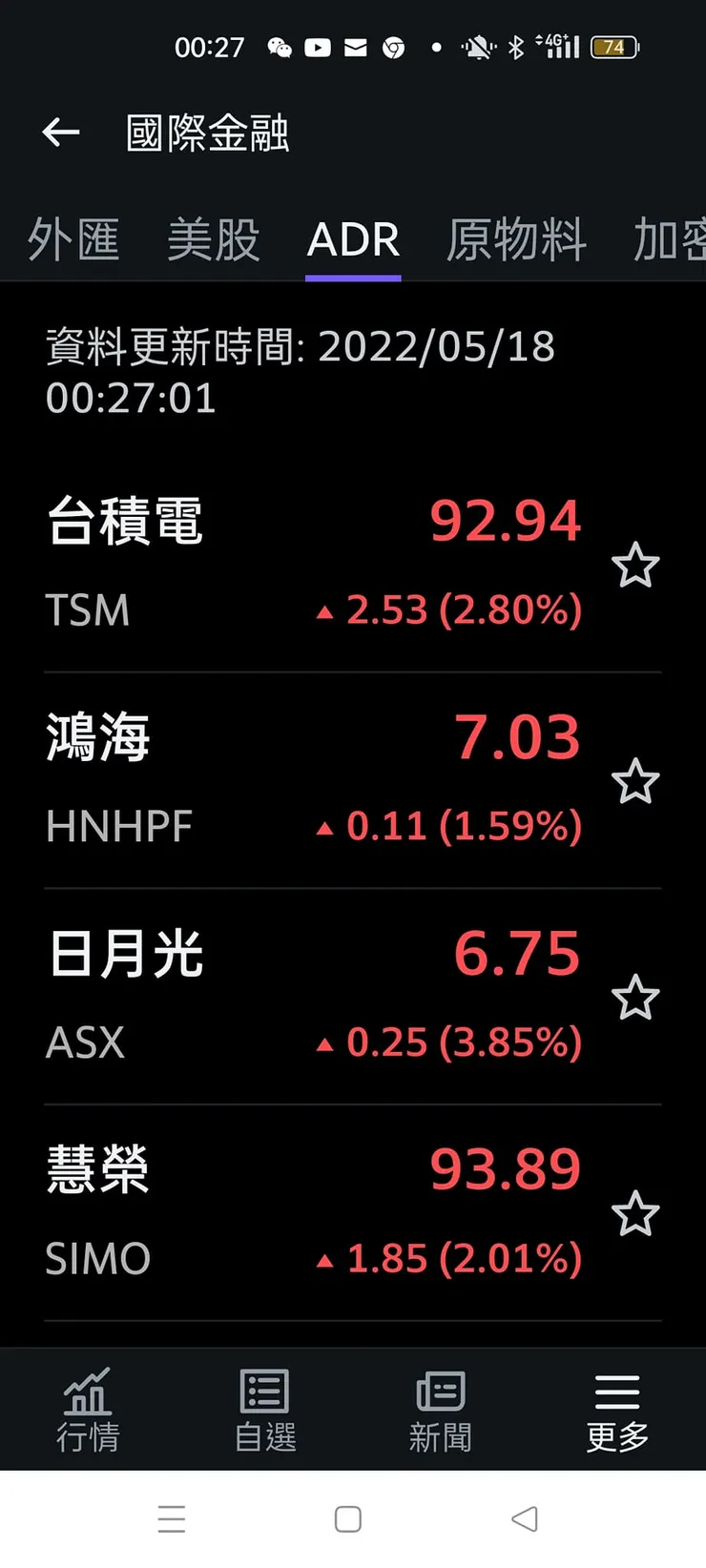Select the ADR tab
Screen dimensions: 706x1568
pos(353,238)
